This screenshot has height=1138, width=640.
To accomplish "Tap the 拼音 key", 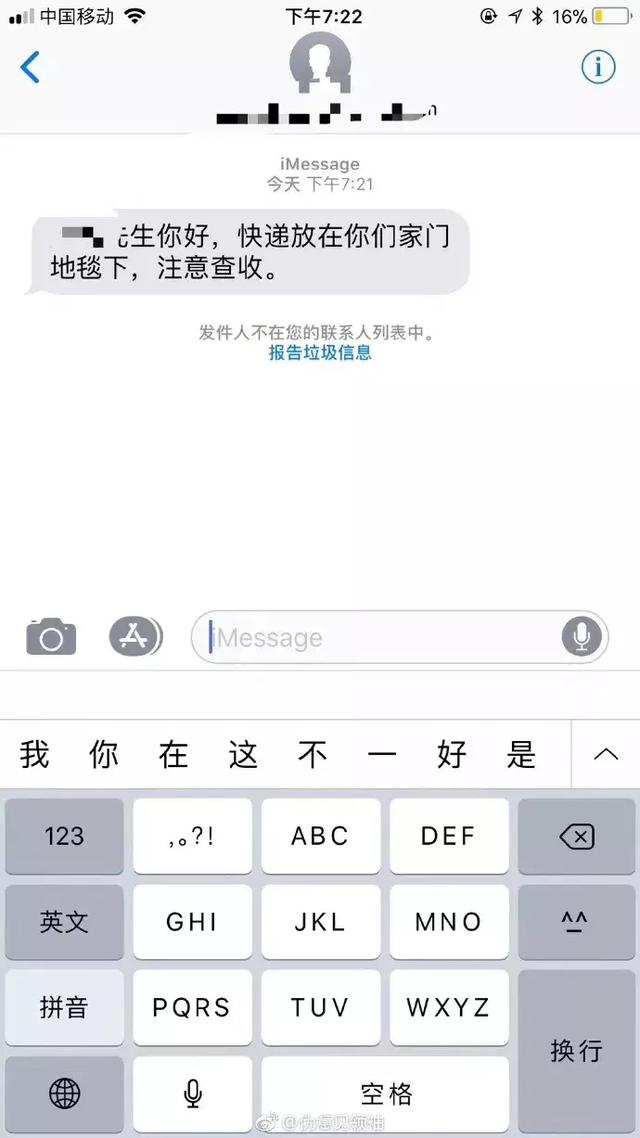I will click(x=65, y=1007).
